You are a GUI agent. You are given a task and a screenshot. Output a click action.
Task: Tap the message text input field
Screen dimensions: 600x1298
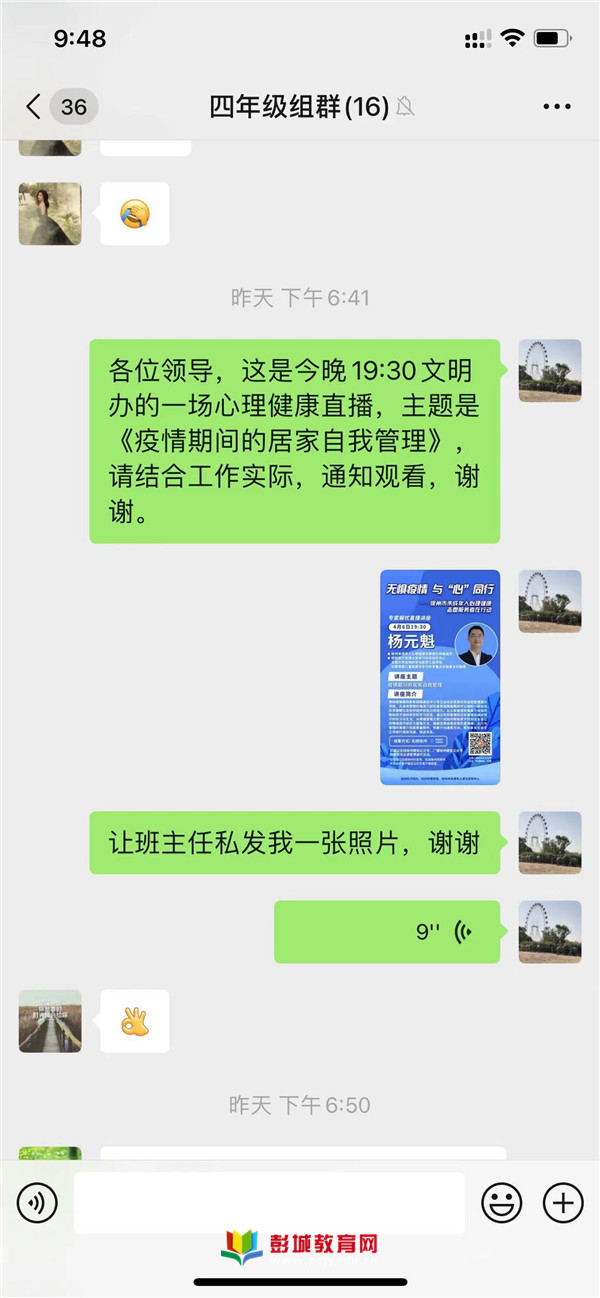click(x=269, y=1203)
